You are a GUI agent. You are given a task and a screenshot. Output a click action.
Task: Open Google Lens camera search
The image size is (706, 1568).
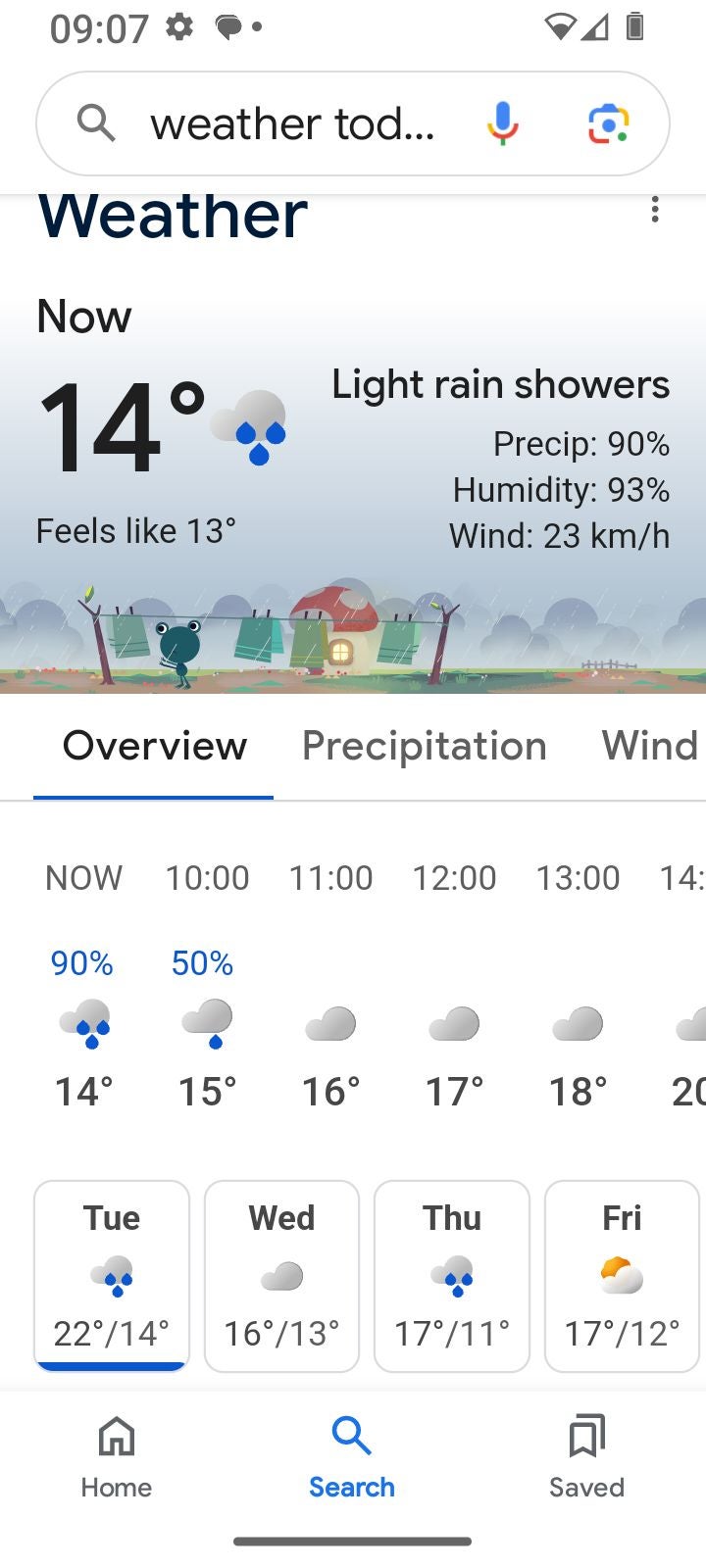coord(608,123)
